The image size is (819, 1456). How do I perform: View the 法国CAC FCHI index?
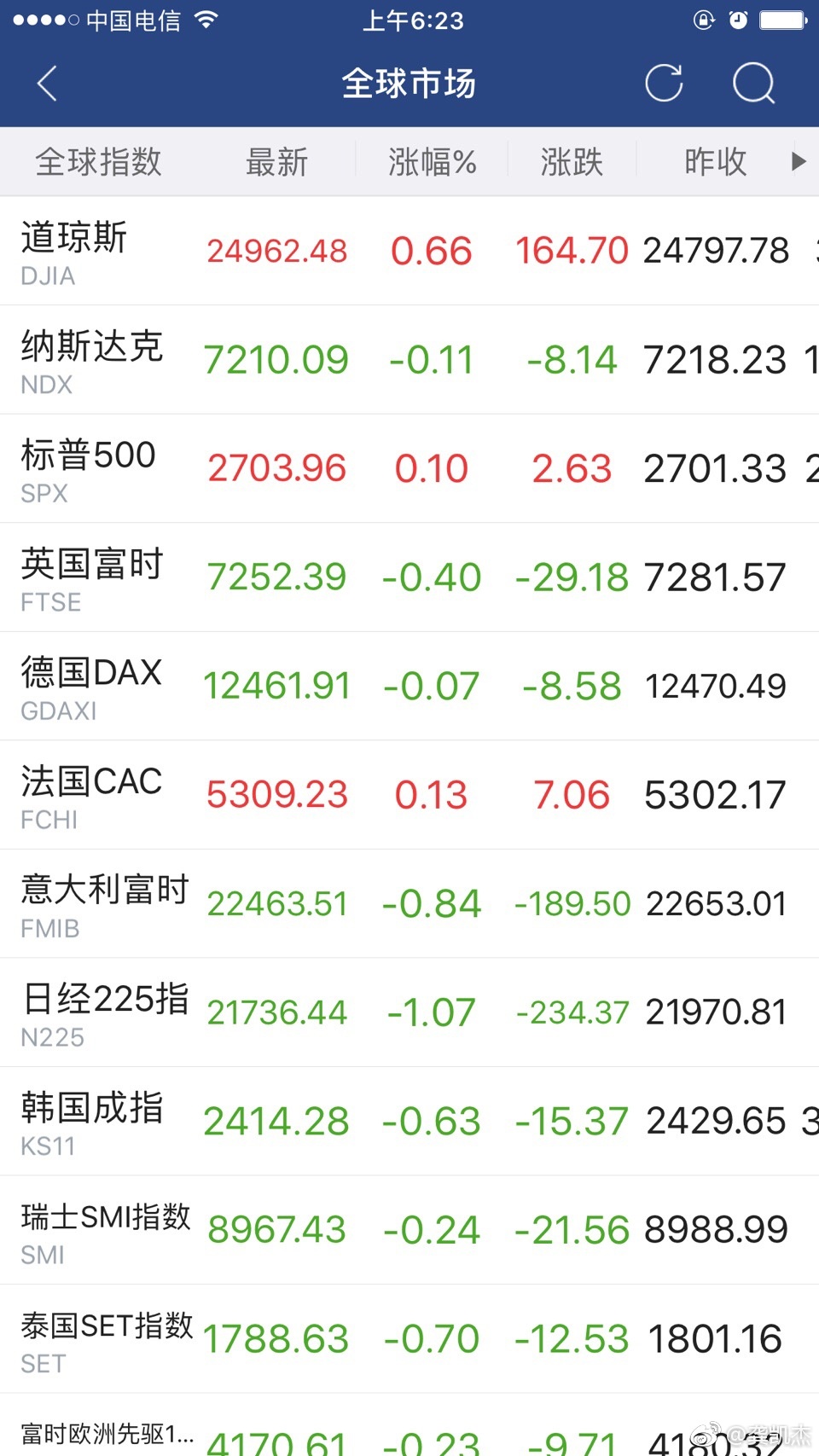tap(409, 795)
